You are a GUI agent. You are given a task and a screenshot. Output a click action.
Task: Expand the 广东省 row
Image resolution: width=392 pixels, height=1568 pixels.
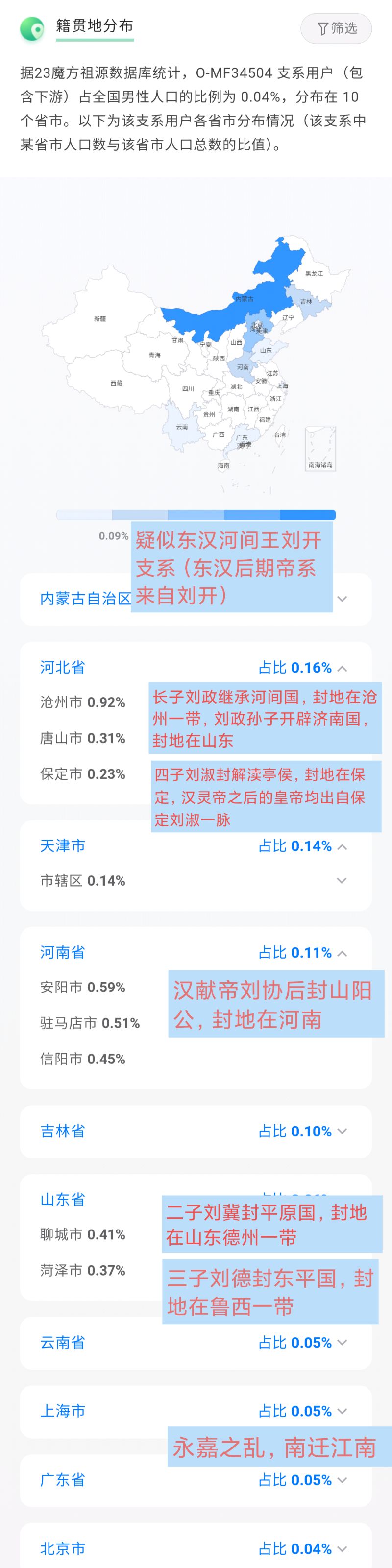tap(342, 1480)
